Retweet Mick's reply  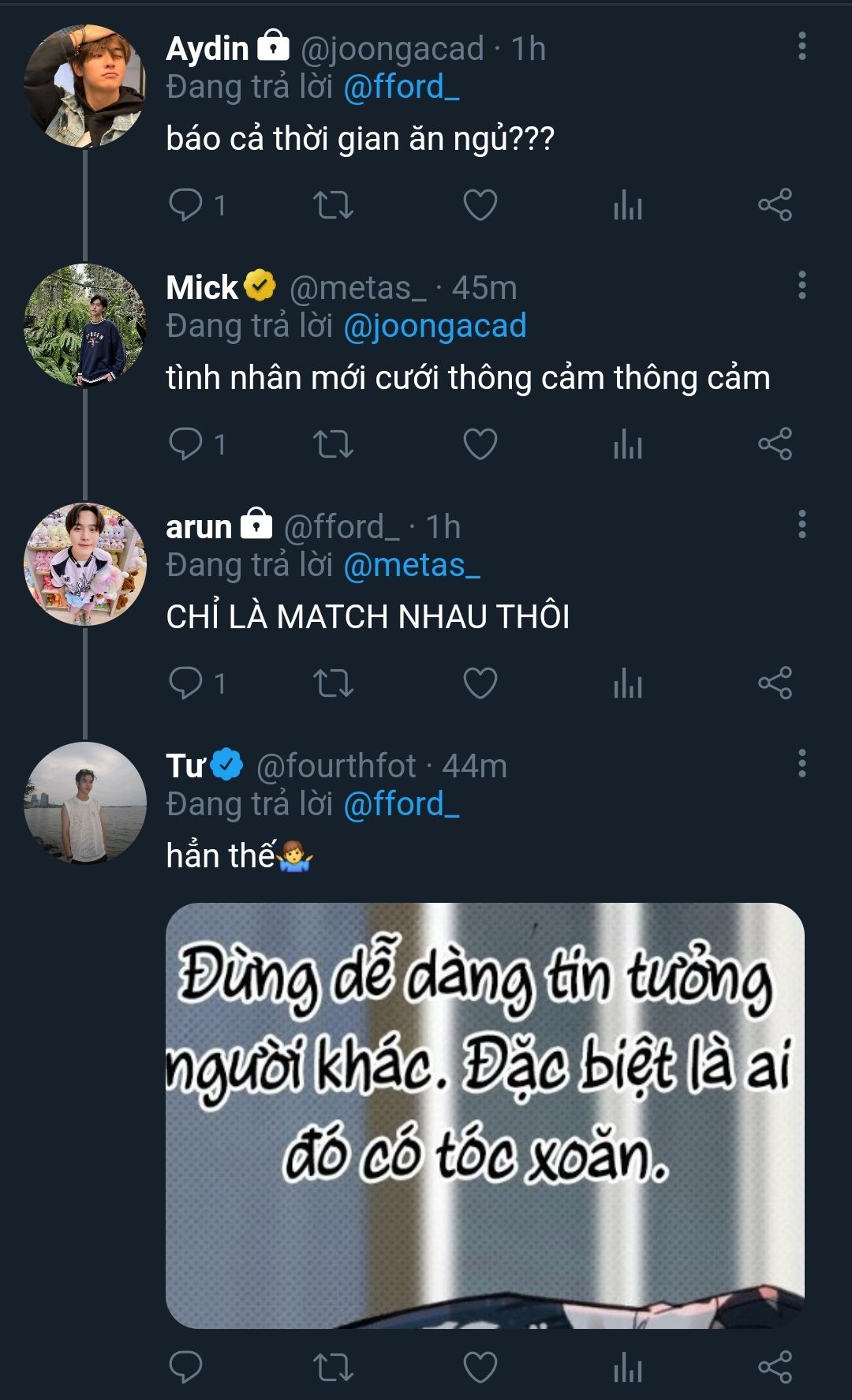(333, 444)
